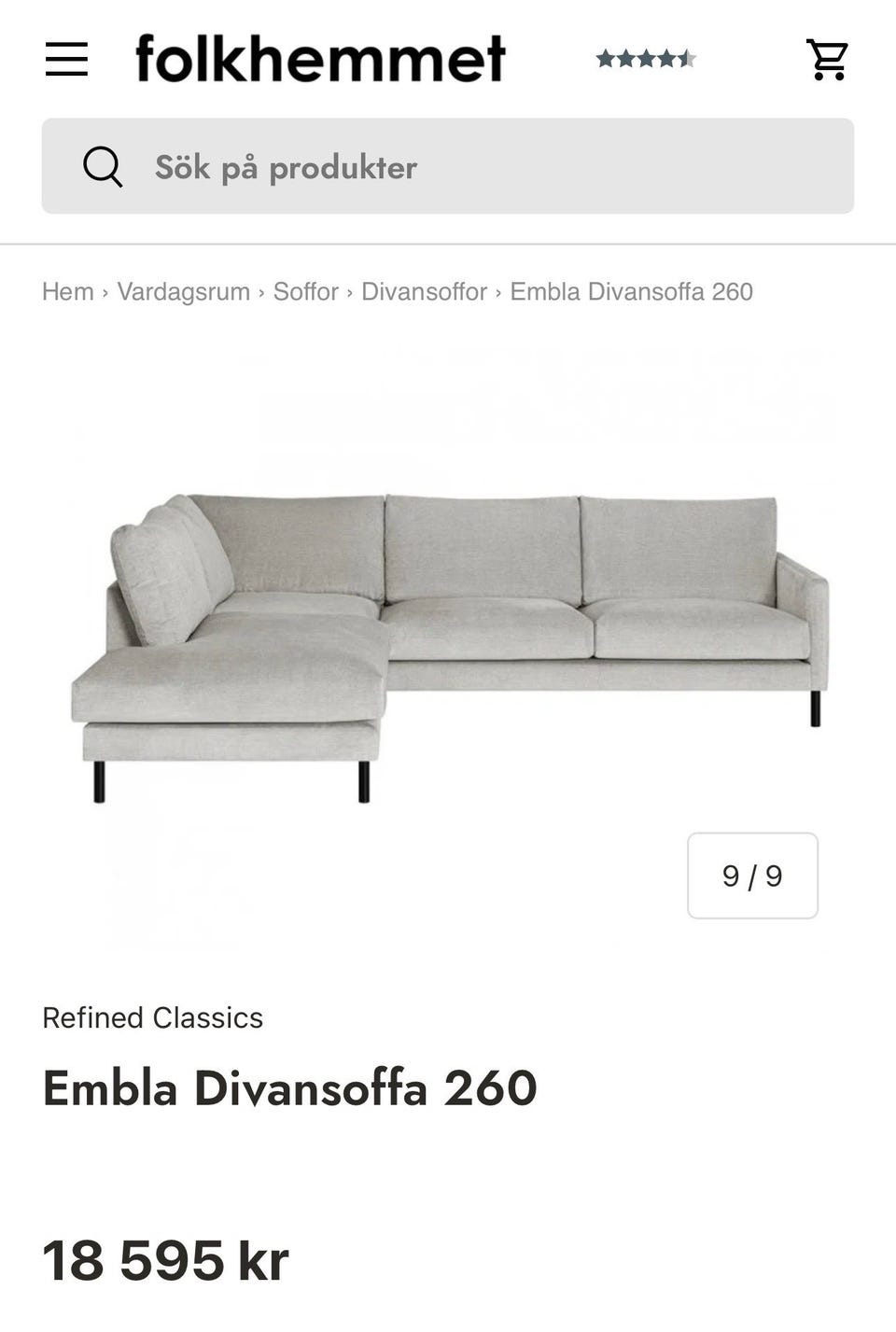Select the third star of the rating
896x1332 pixels.
click(x=646, y=58)
